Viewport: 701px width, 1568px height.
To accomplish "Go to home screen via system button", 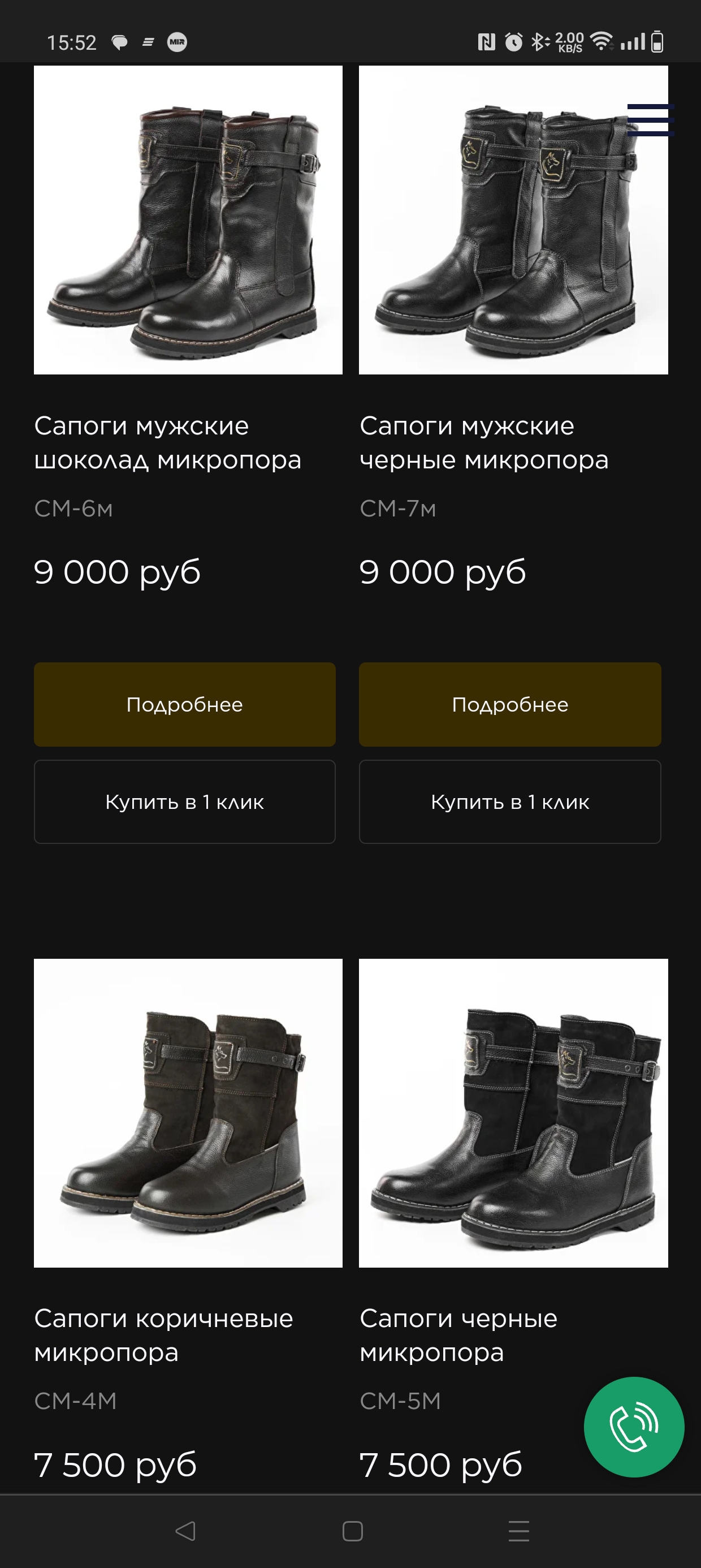I will (352, 1531).
